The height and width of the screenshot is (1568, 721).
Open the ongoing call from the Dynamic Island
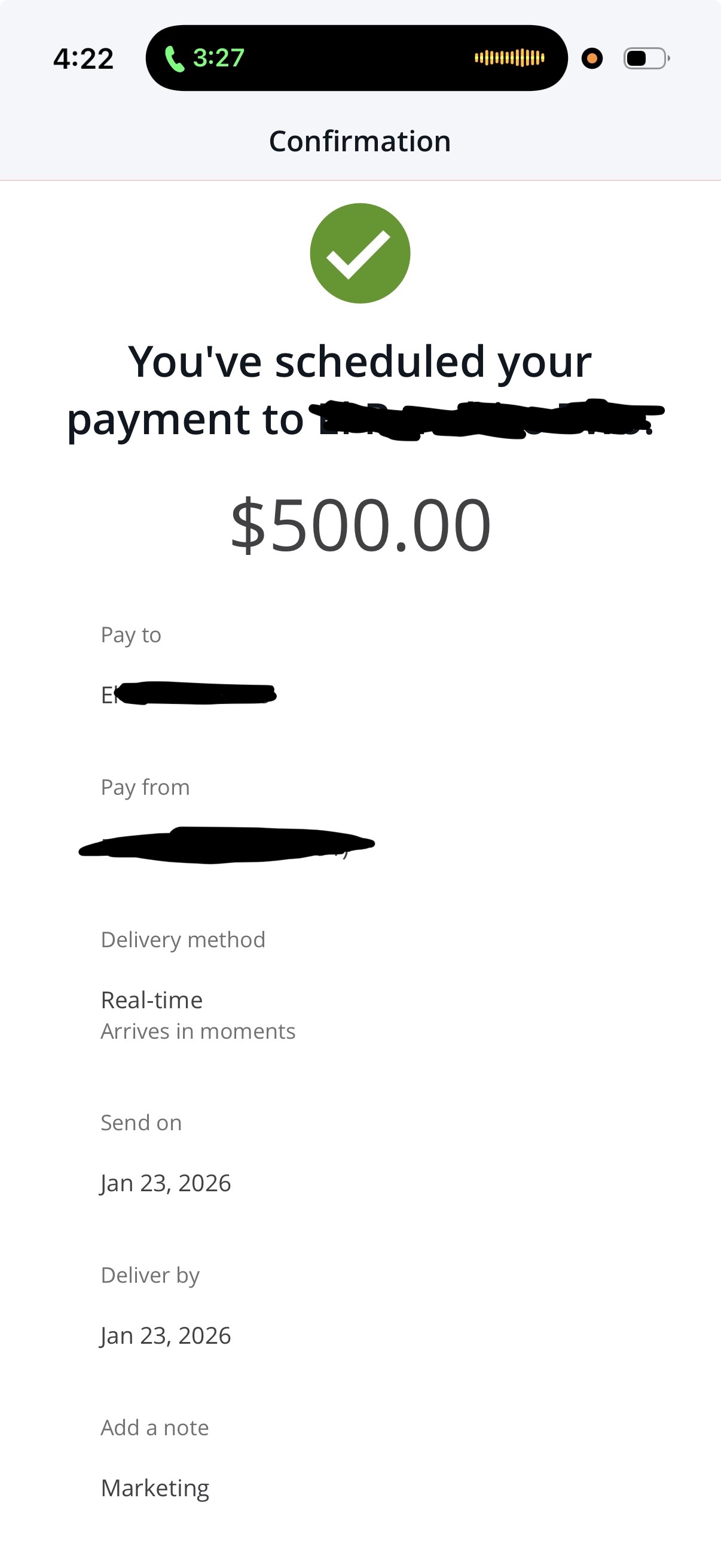pos(356,59)
